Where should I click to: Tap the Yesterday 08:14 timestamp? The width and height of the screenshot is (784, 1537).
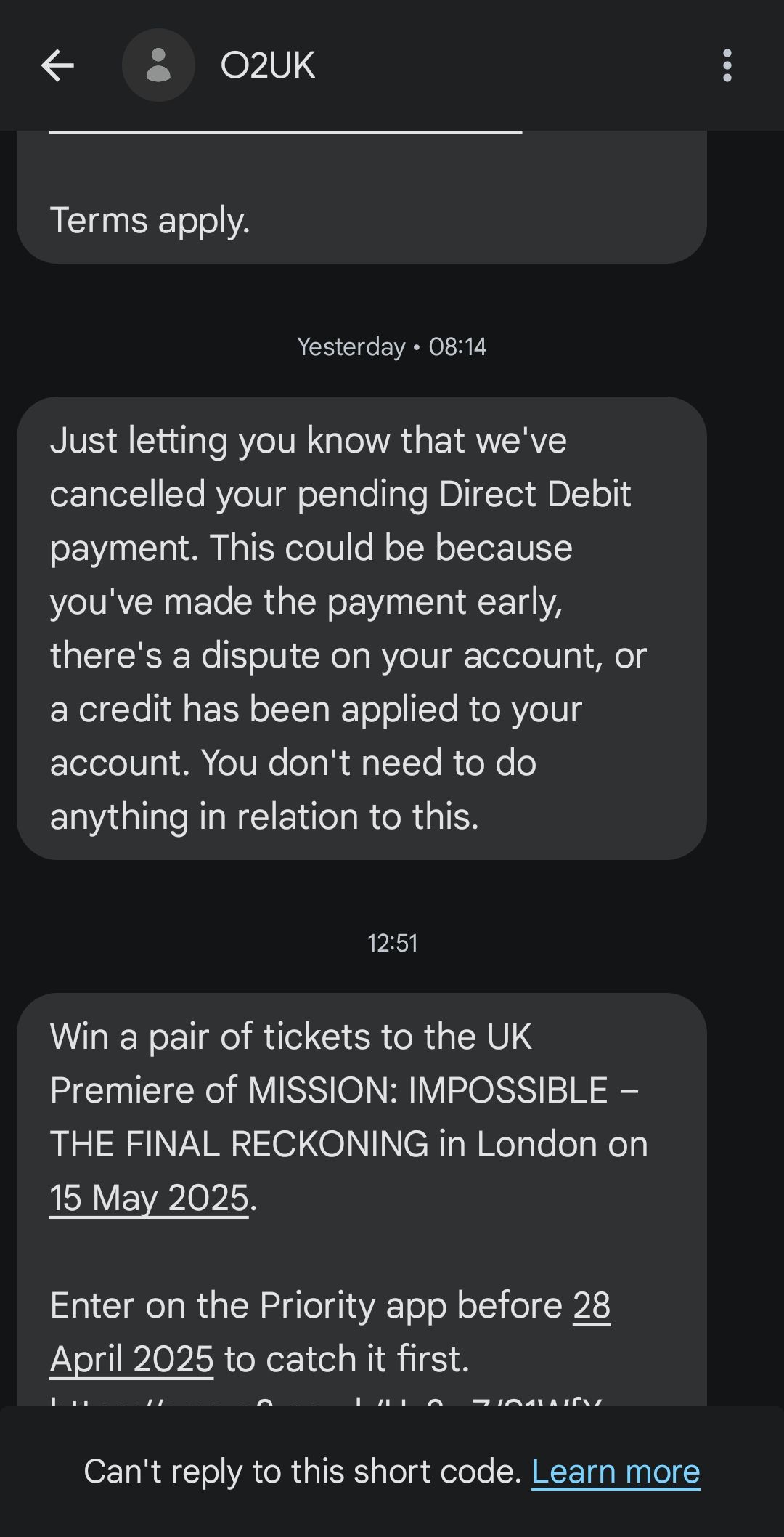392,346
